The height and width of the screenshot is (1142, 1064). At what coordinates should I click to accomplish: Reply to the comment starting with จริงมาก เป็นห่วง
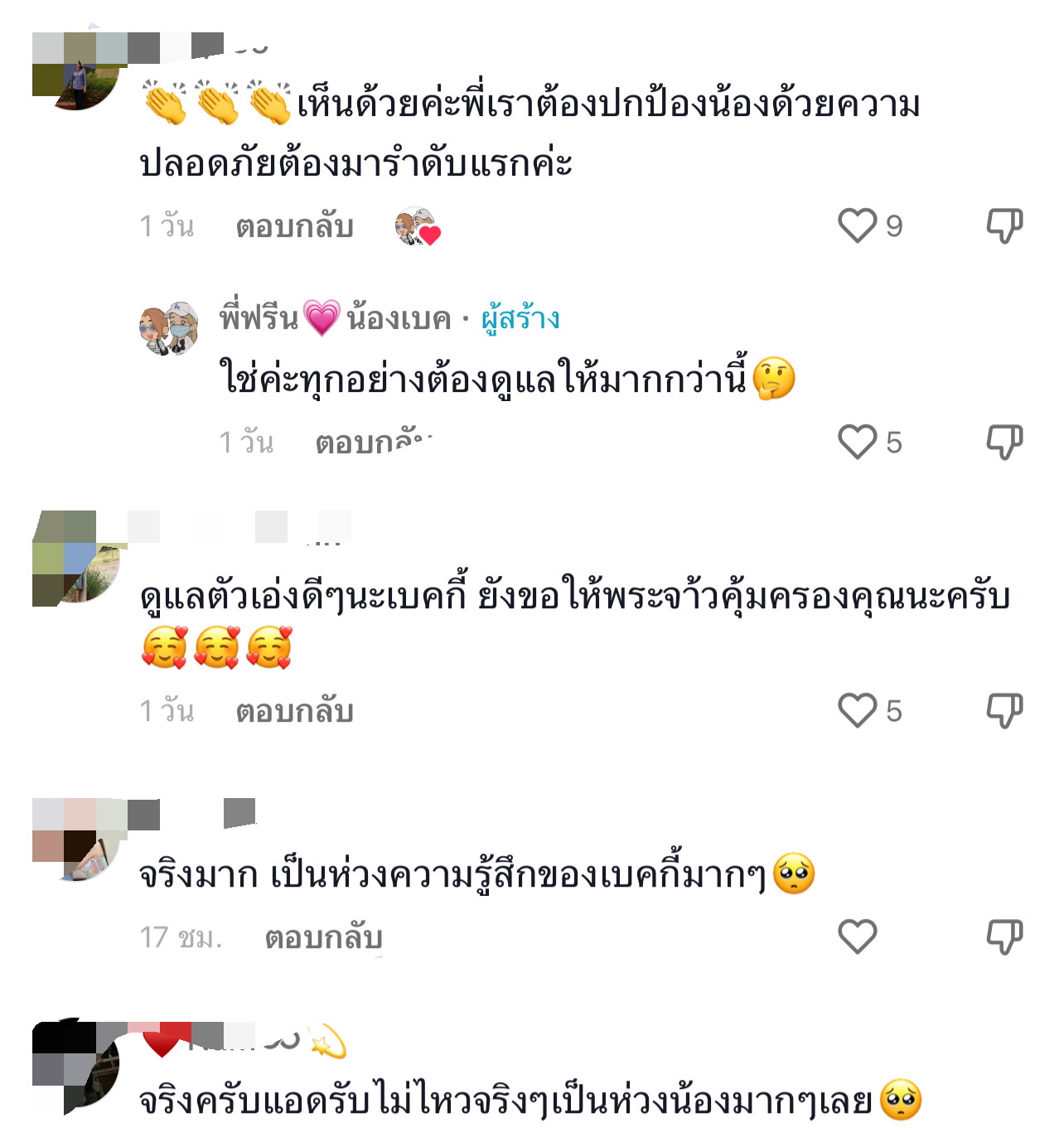[323, 937]
